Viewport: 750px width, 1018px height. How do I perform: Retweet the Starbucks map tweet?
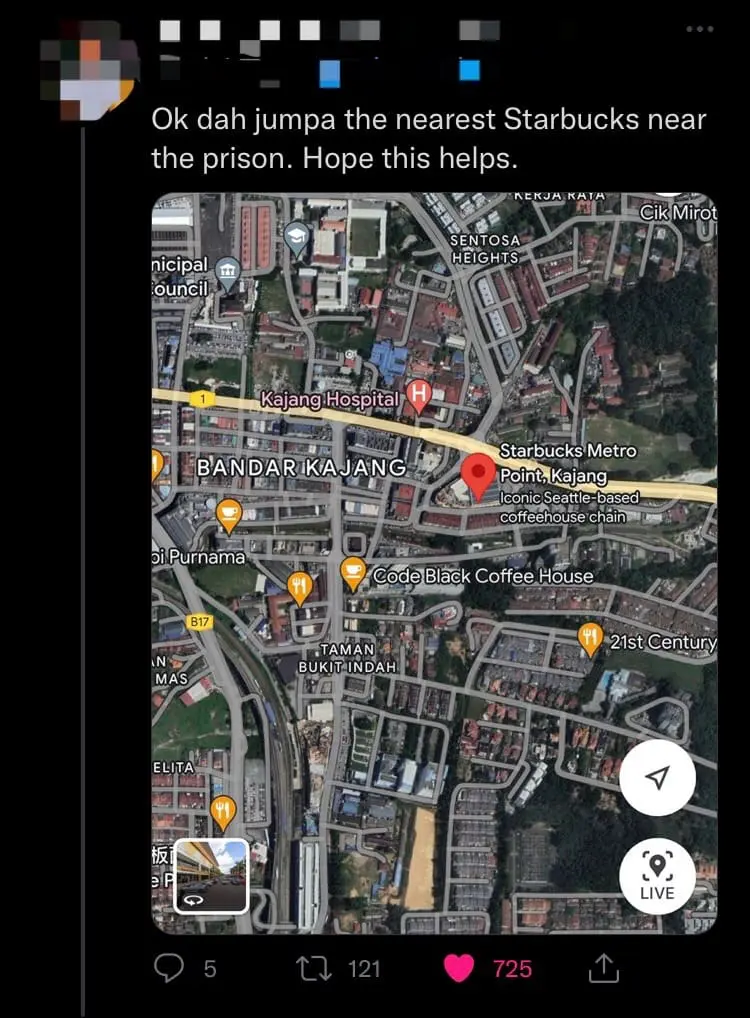click(x=317, y=967)
